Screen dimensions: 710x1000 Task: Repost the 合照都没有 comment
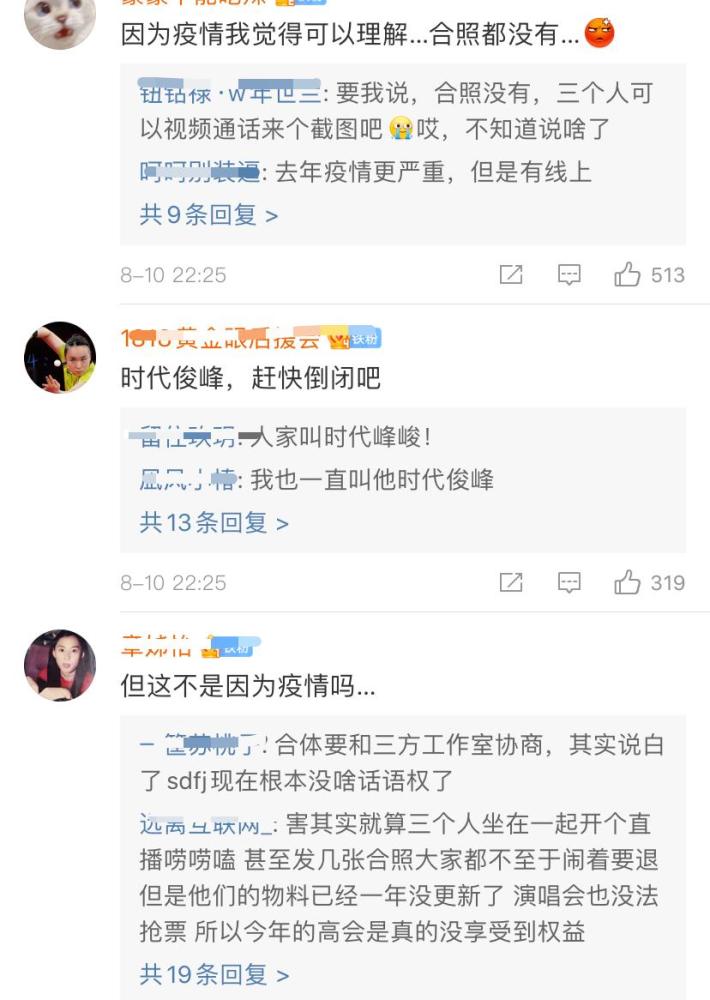(511, 275)
